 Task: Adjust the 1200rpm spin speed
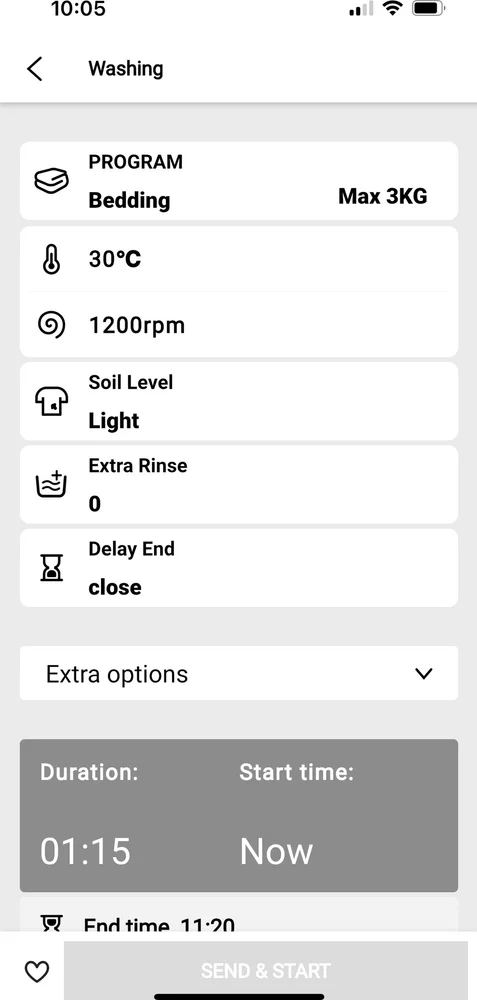pyautogui.click(x=238, y=325)
